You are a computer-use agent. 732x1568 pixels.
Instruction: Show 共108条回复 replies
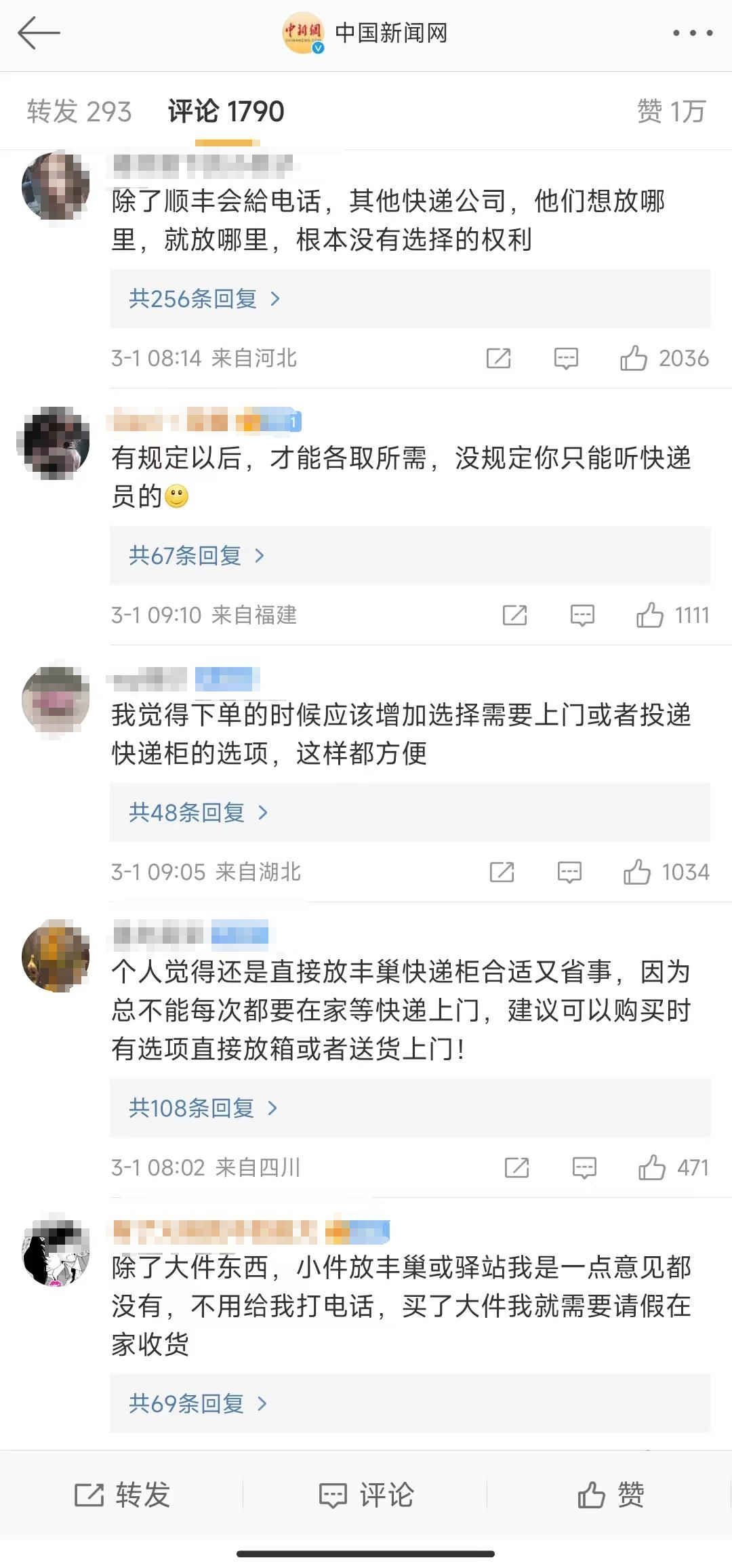click(203, 1108)
